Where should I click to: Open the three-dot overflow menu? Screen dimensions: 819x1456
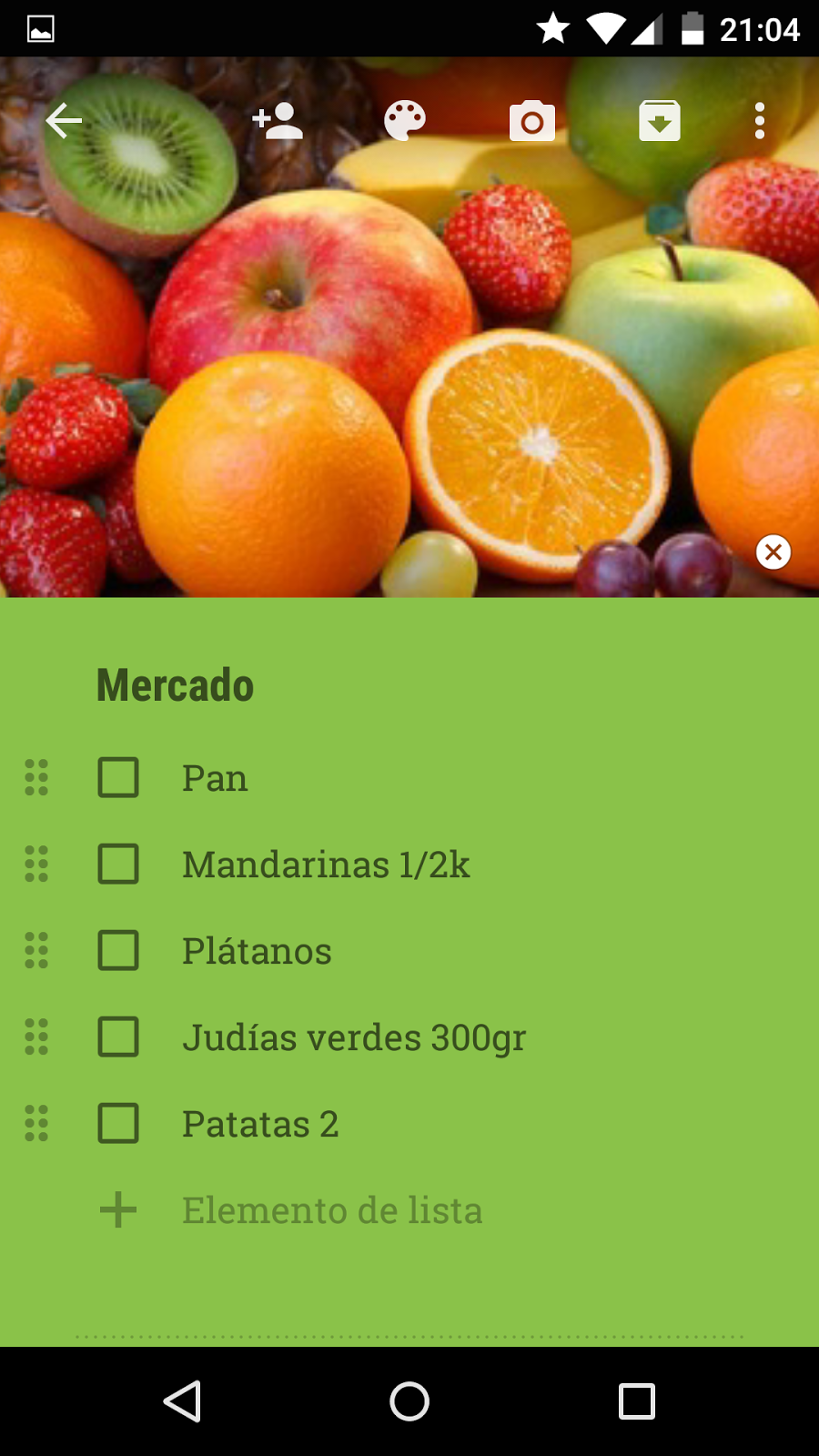760,119
